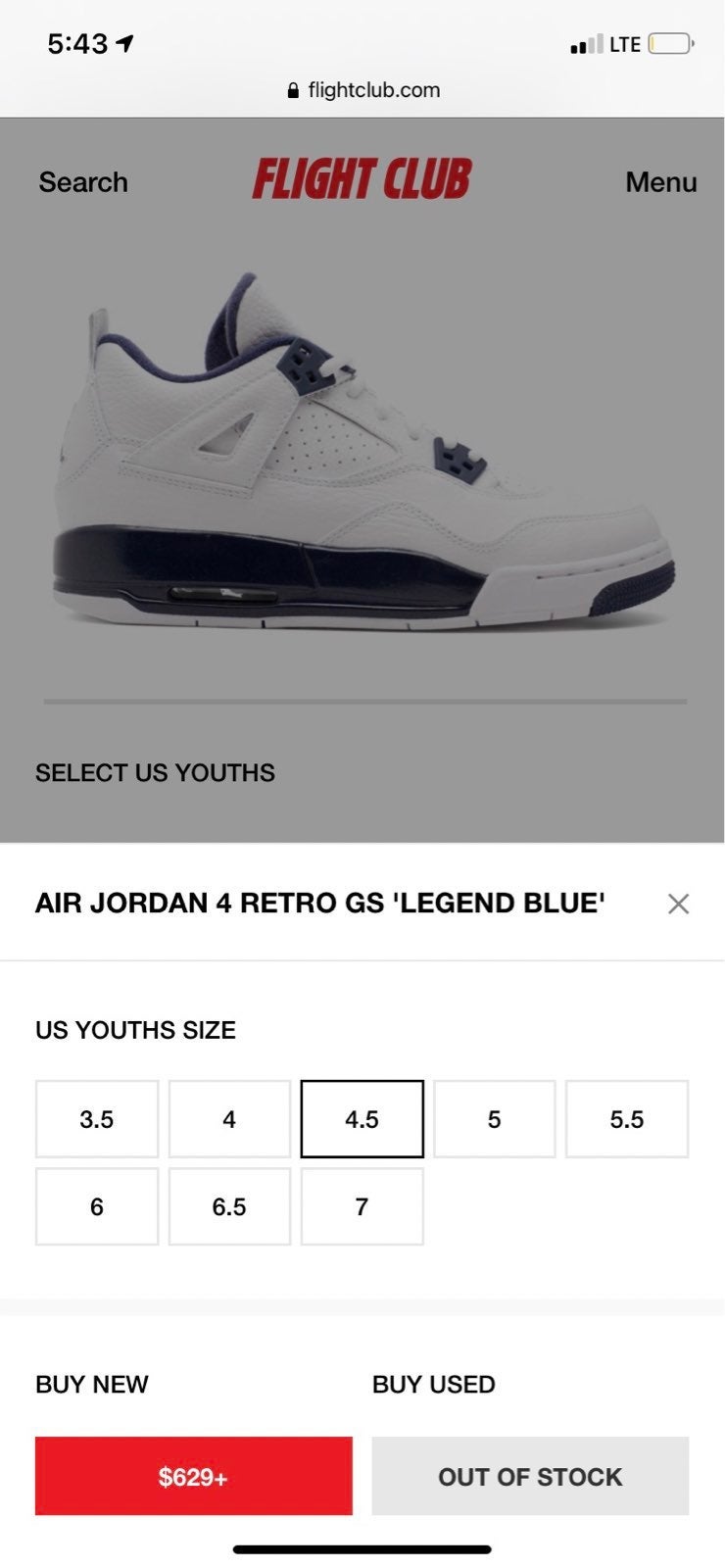Tap the flightclub.com address bar

click(362, 90)
